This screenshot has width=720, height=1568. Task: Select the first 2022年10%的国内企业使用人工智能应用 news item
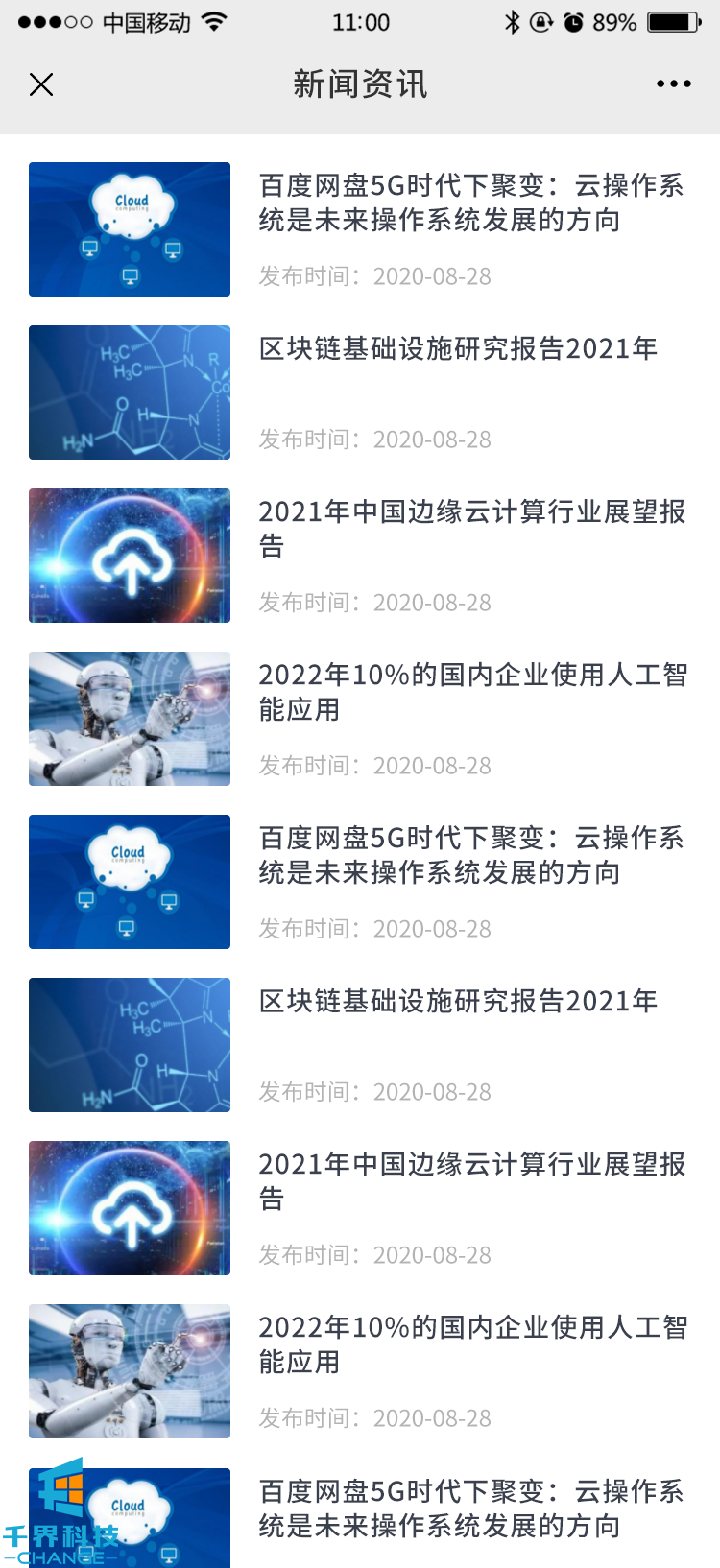470,691
